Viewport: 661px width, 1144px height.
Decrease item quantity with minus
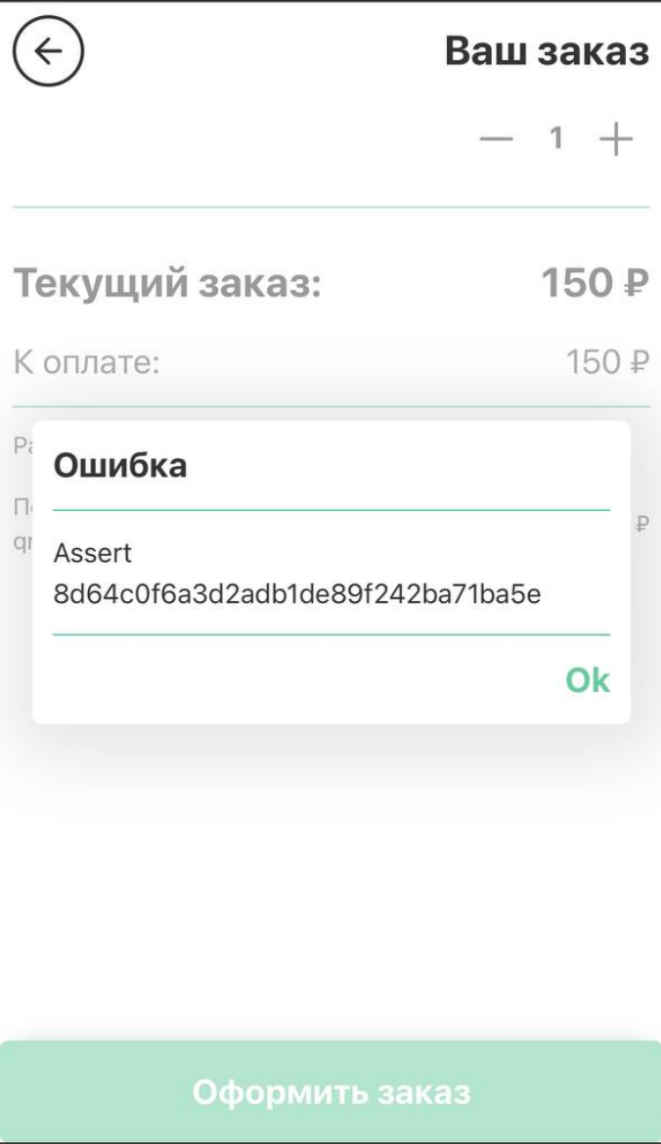pos(496,138)
